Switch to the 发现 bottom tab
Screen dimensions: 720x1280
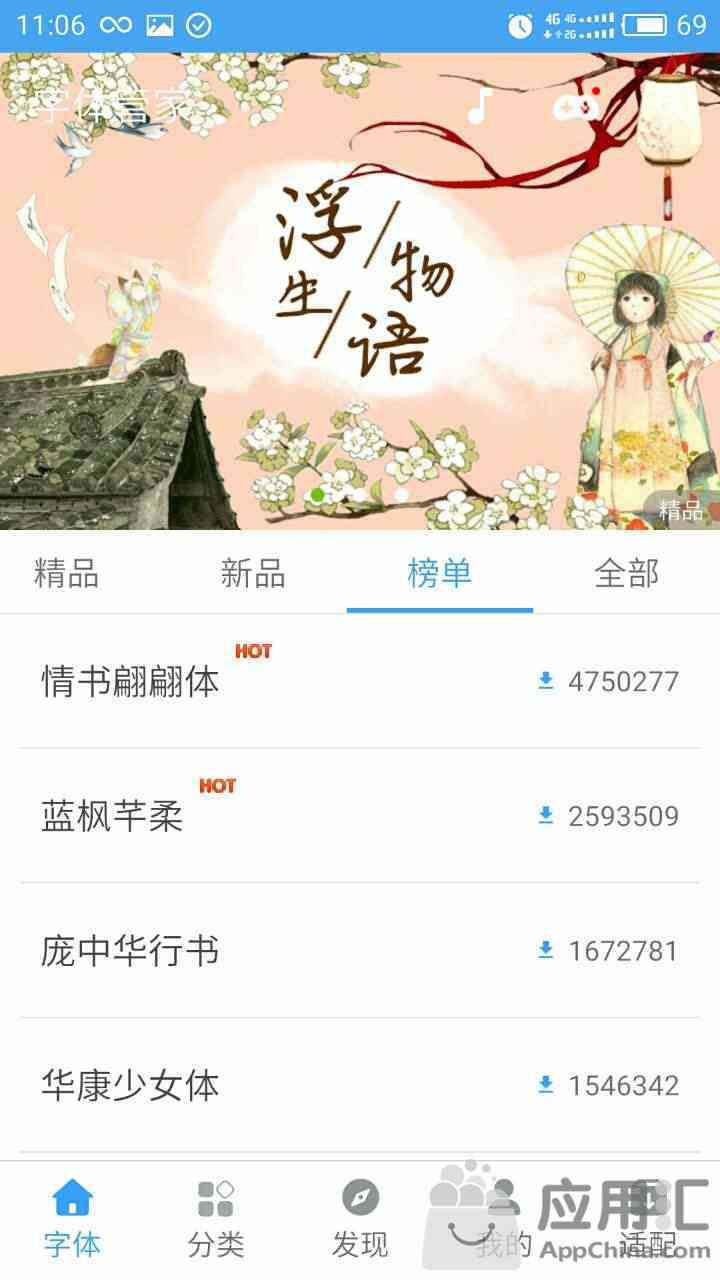point(360,1219)
